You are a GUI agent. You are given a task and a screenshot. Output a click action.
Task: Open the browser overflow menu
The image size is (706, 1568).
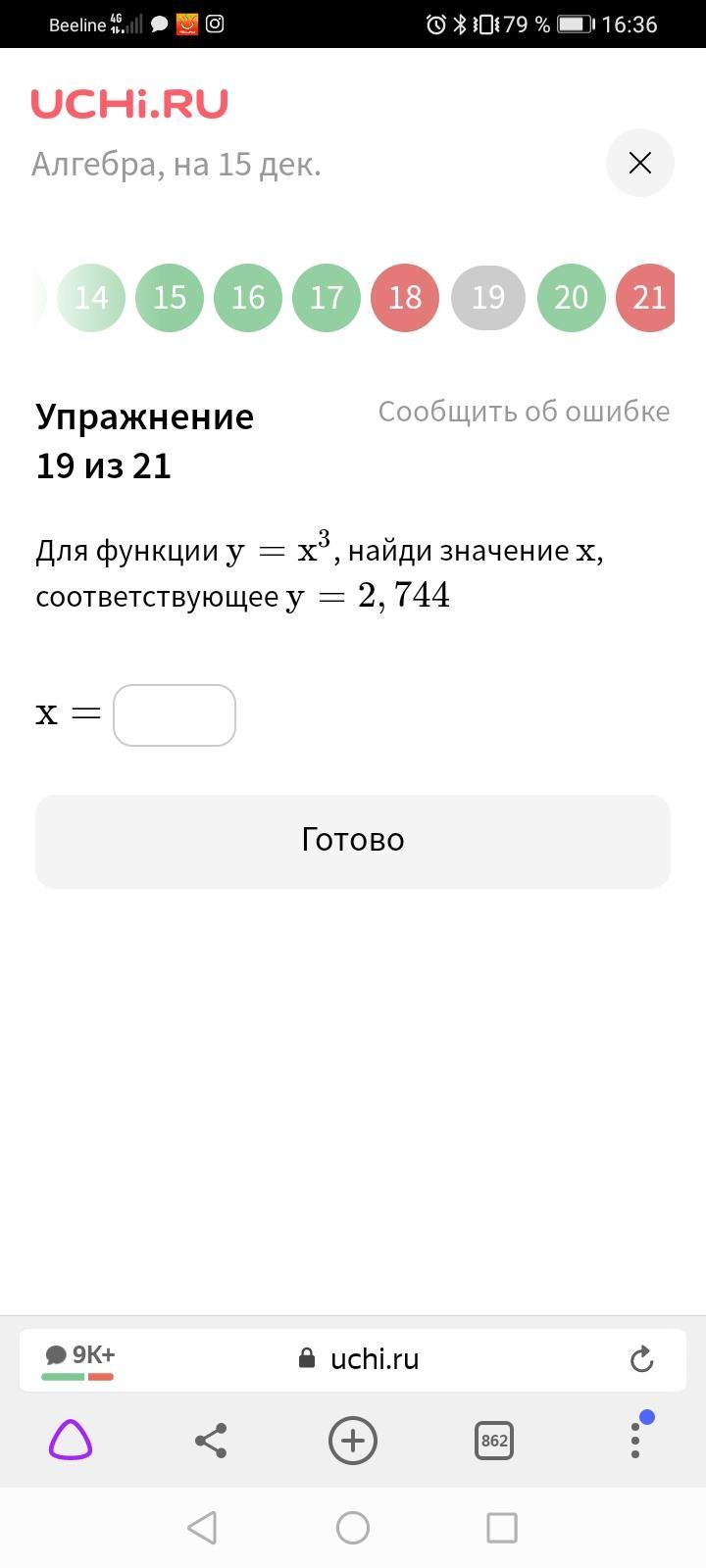tap(635, 1439)
